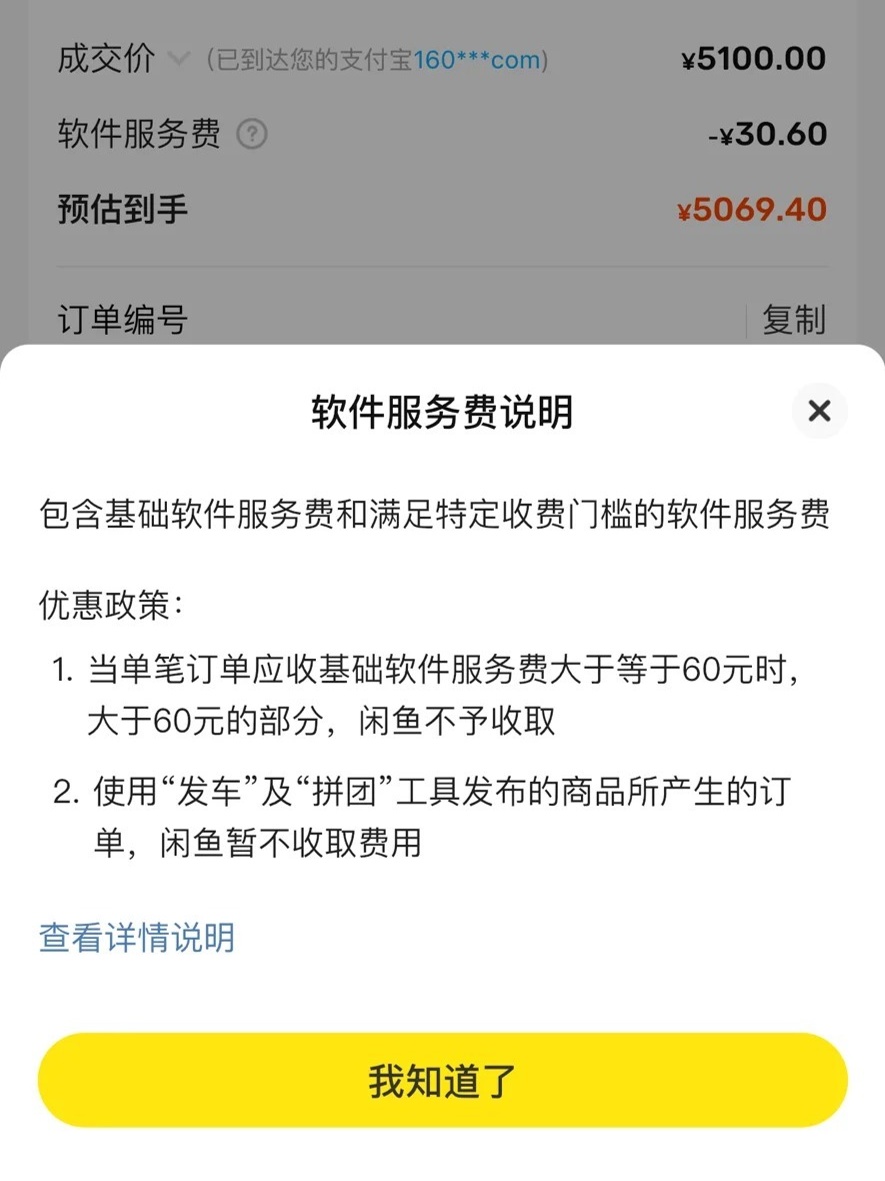Tap the 订单编号 order number label

click(120, 320)
